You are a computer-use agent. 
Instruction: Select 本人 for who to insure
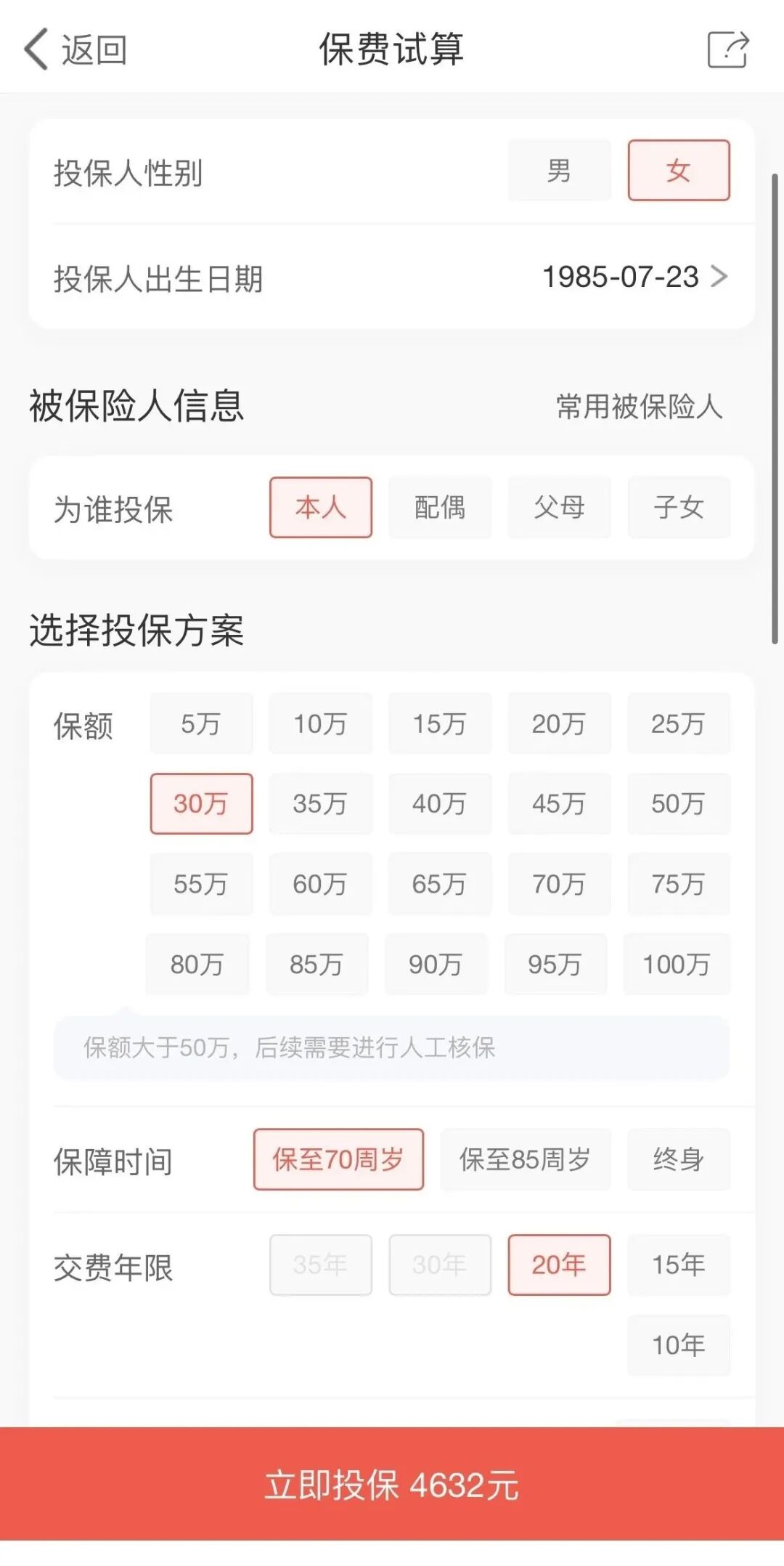coord(320,508)
